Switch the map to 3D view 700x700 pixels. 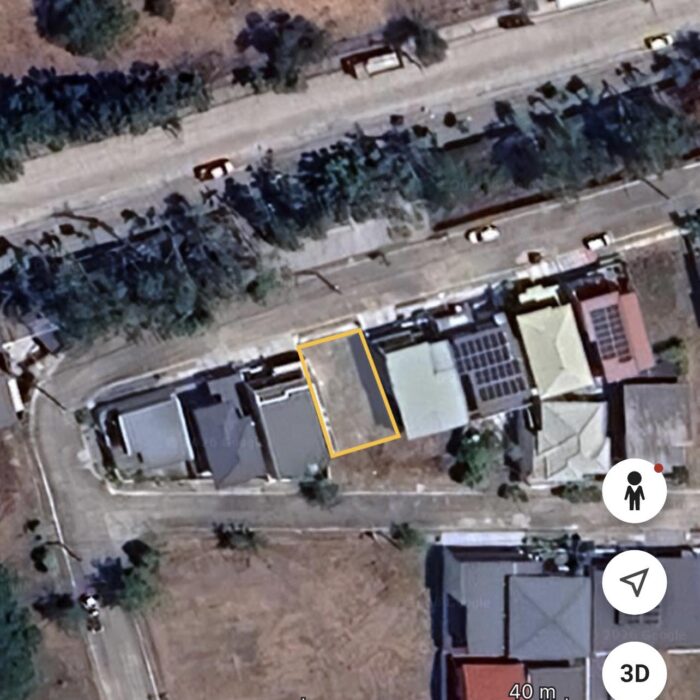pos(634,671)
